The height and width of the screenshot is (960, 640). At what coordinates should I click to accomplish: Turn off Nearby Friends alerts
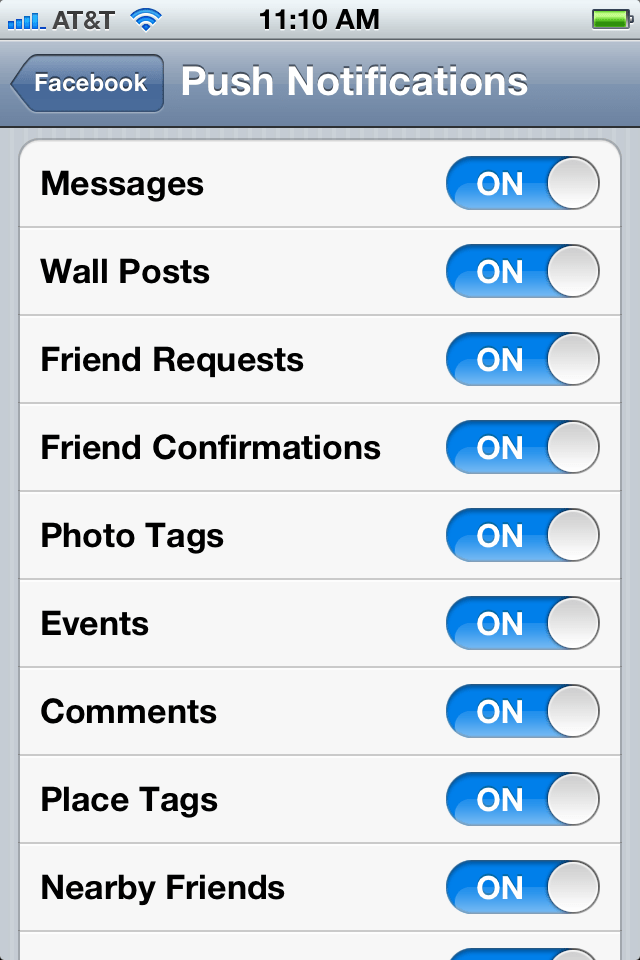pos(522,888)
